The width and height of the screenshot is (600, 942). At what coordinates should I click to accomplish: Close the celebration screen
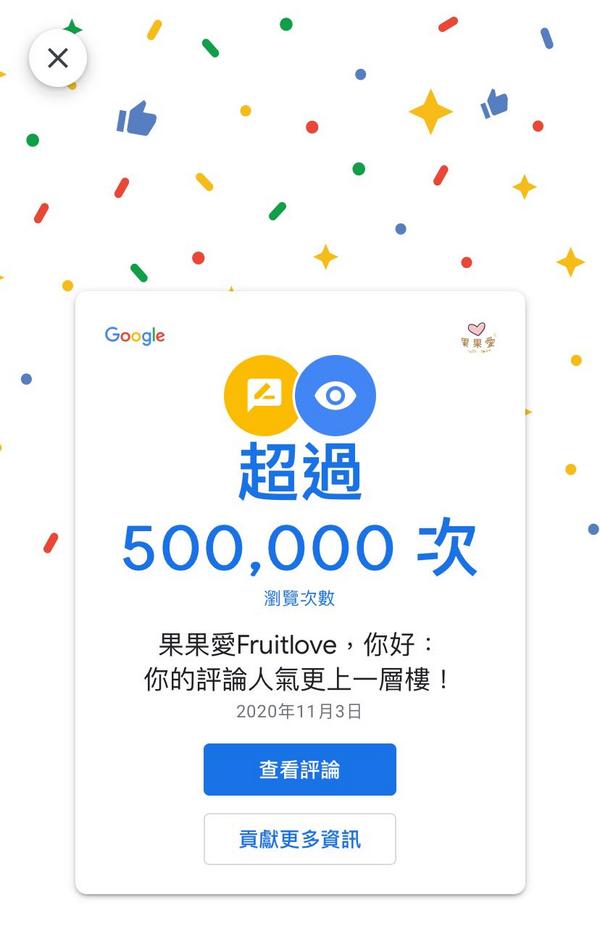click(x=58, y=58)
